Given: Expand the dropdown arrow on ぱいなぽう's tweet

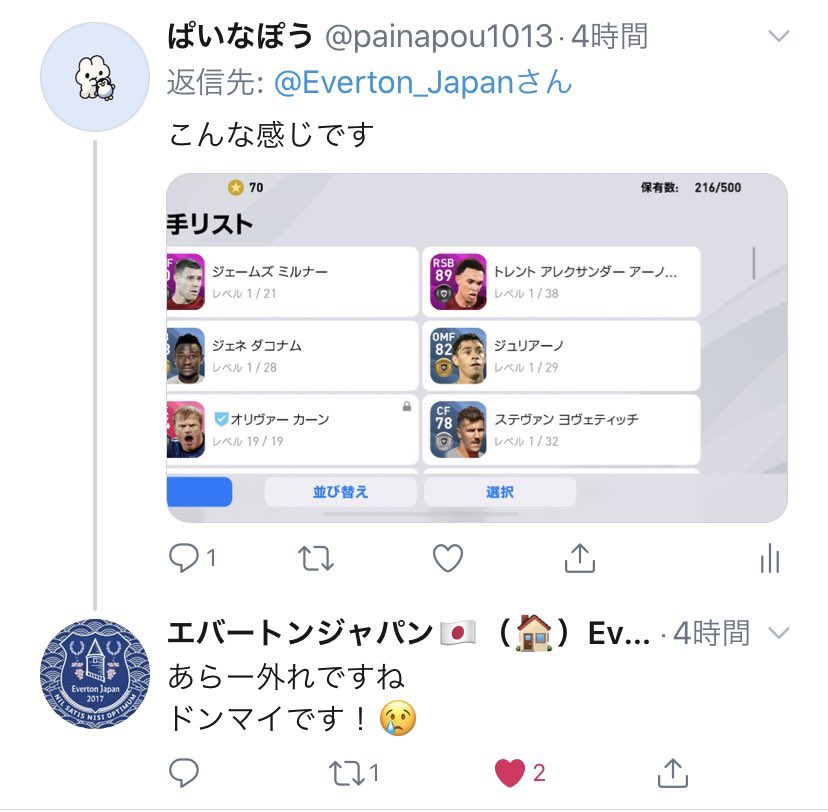Looking at the screenshot, I should coord(778,37).
